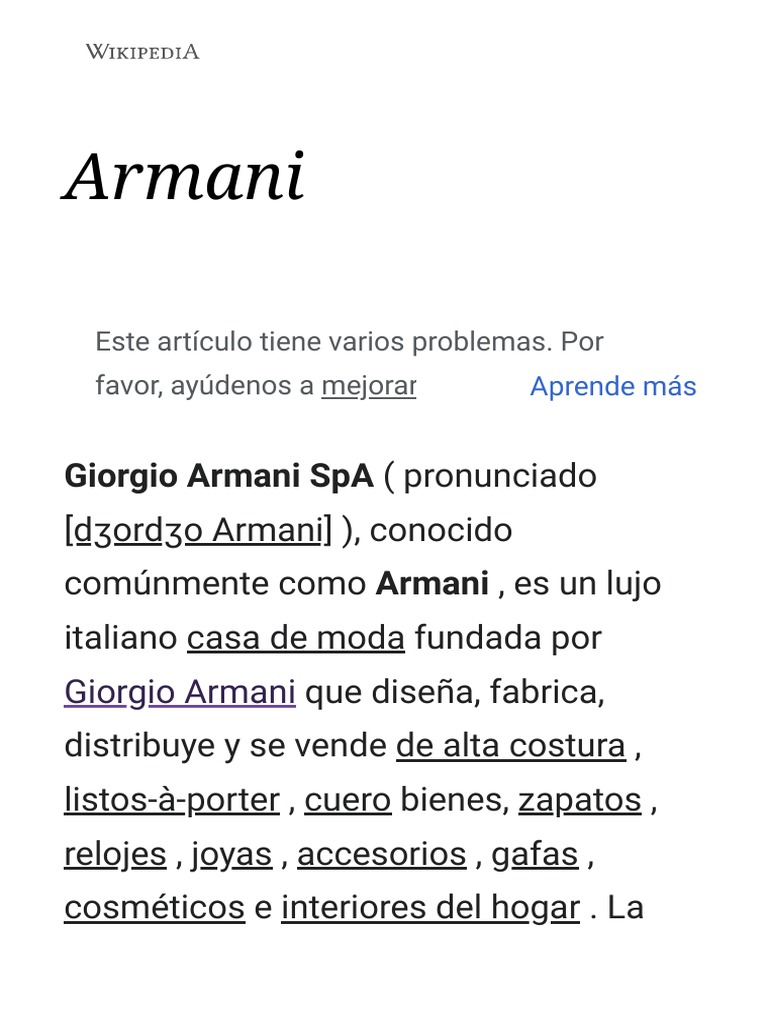Follow the relojes link
Viewport: 768px width, 1024px height.
[x=115, y=854]
